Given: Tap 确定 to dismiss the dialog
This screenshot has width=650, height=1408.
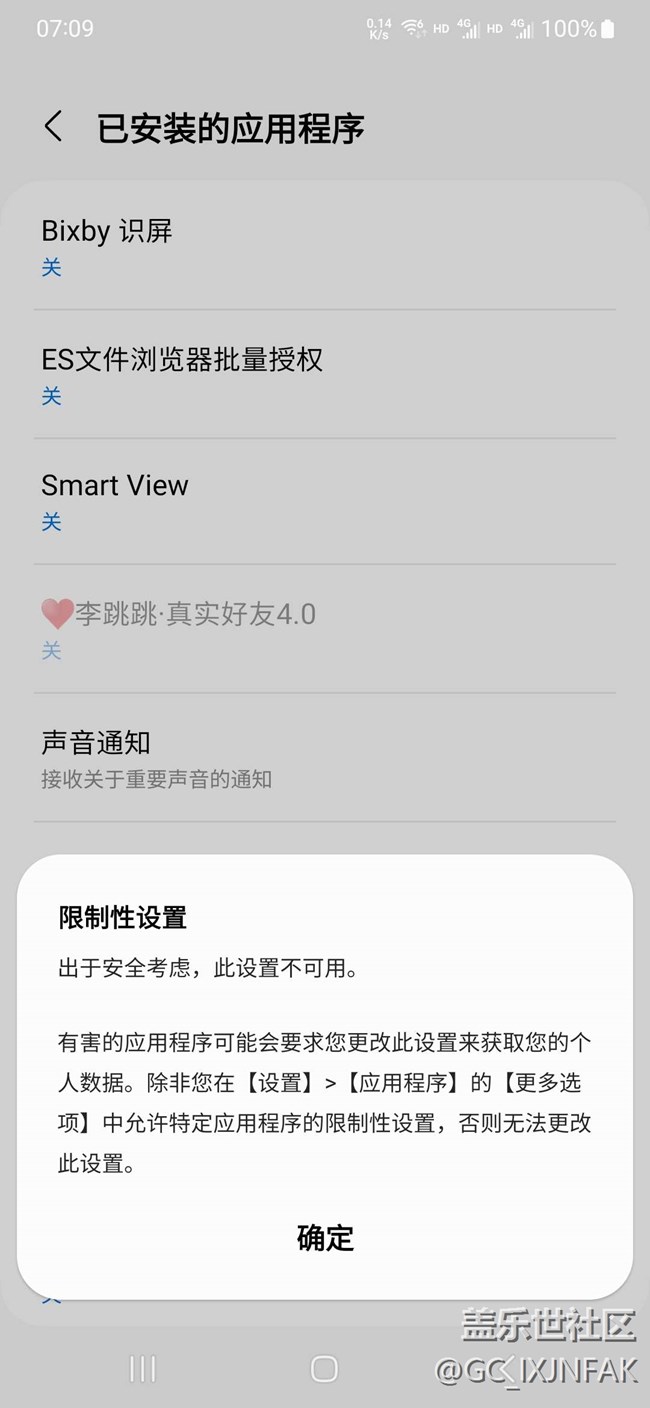Looking at the screenshot, I should tap(325, 1238).
